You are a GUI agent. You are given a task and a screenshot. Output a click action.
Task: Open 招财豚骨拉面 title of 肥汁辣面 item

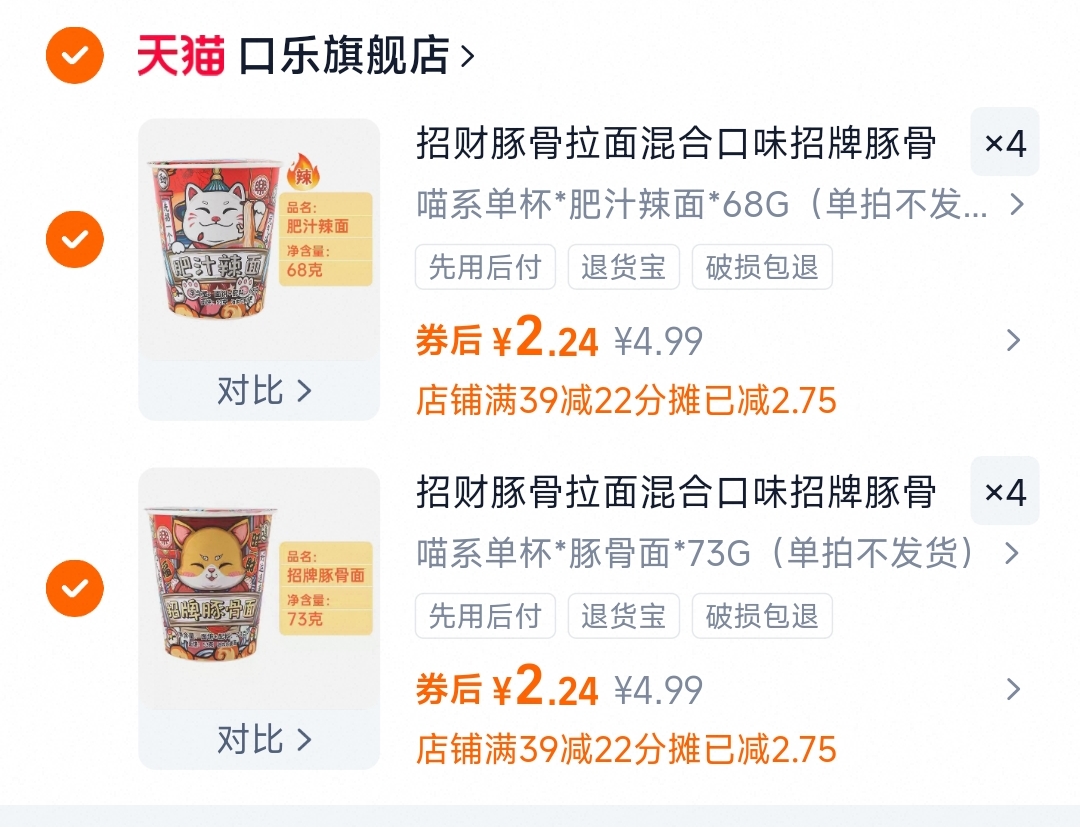[x=676, y=144]
